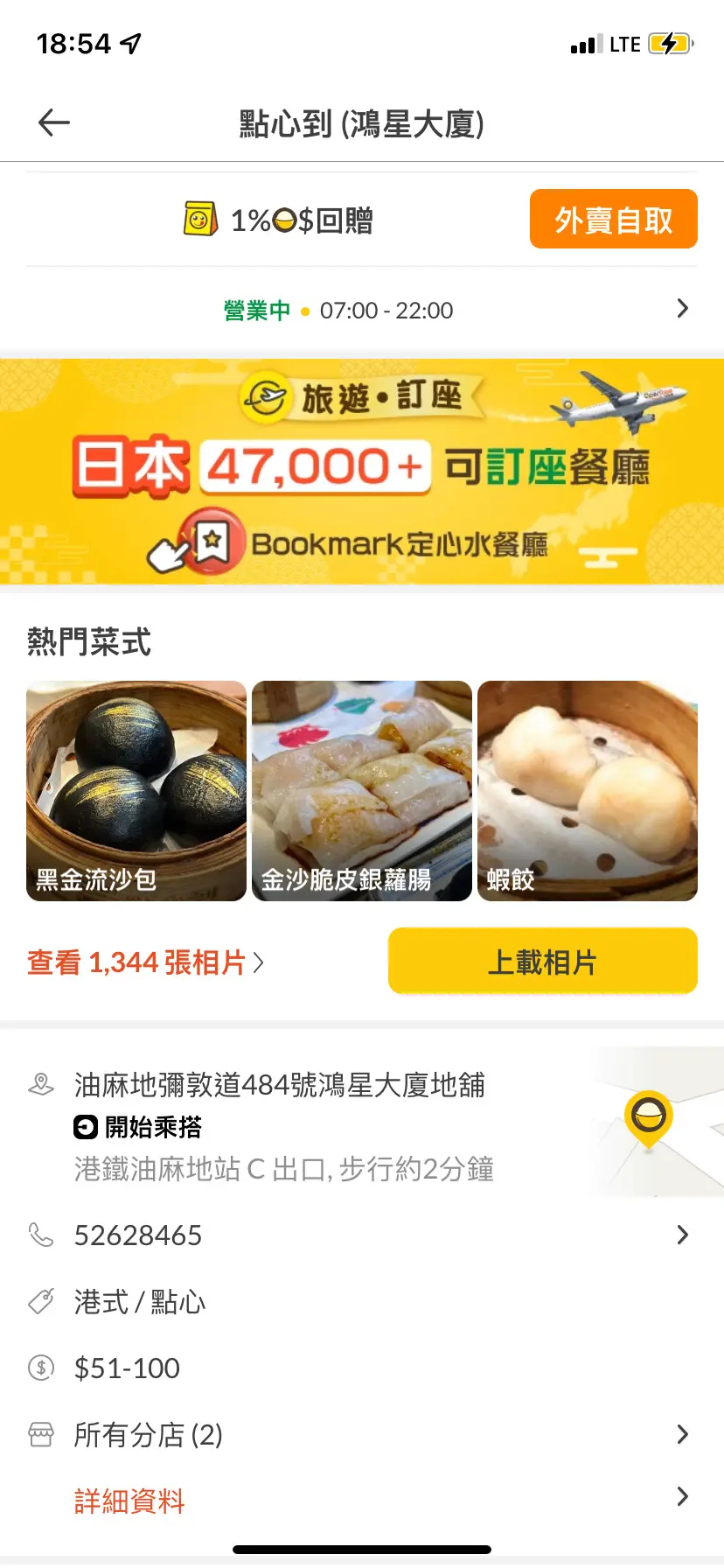Open 詳細資料 detailed information
Image resolution: width=724 pixels, height=1568 pixels.
point(129,1501)
